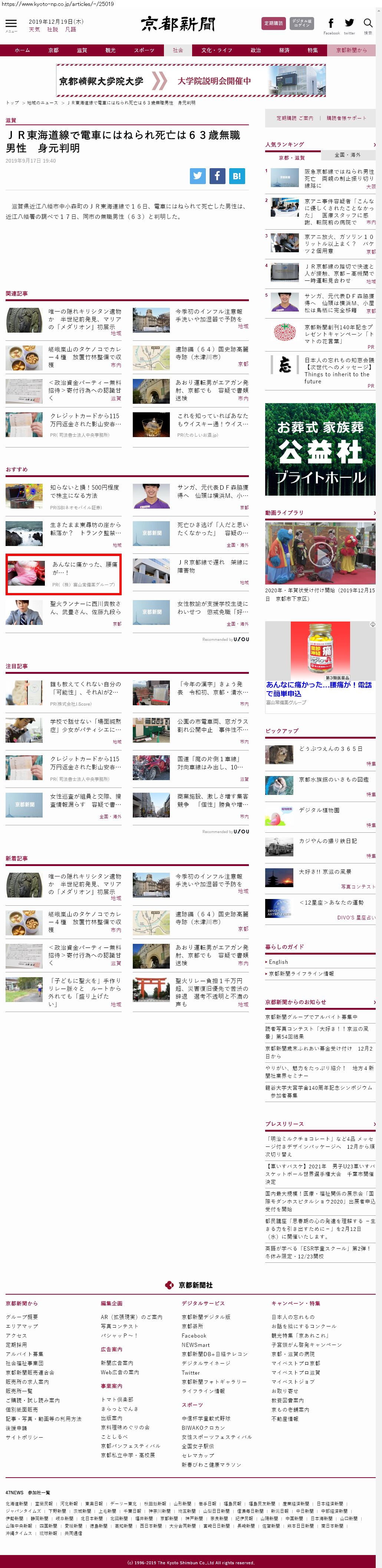The image size is (382, 1568).
Task: Play the 動画ライブラリ video
Action: [x=320, y=553]
